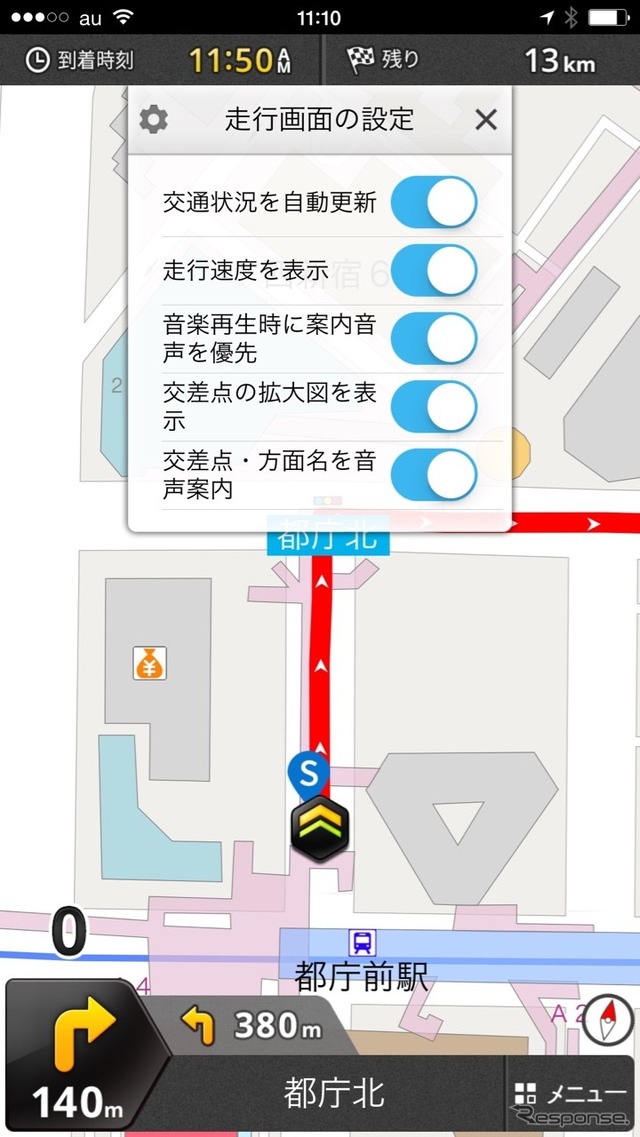Screen dimensions: 640x1137
Task: Toggle 交差点・方面名を音声案内 switch
Action: (x=433, y=474)
